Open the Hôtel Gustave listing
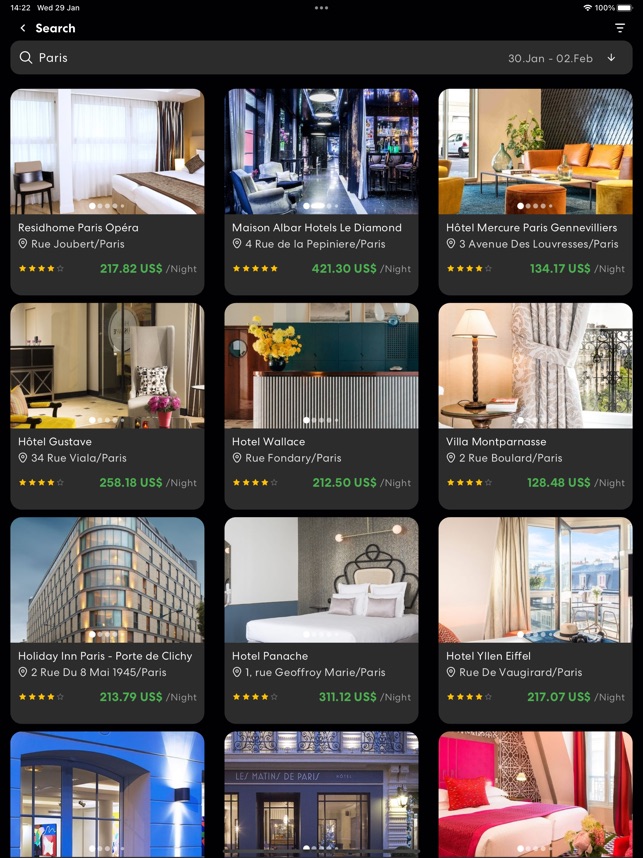The height and width of the screenshot is (858, 643). pyautogui.click(x=107, y=405)
